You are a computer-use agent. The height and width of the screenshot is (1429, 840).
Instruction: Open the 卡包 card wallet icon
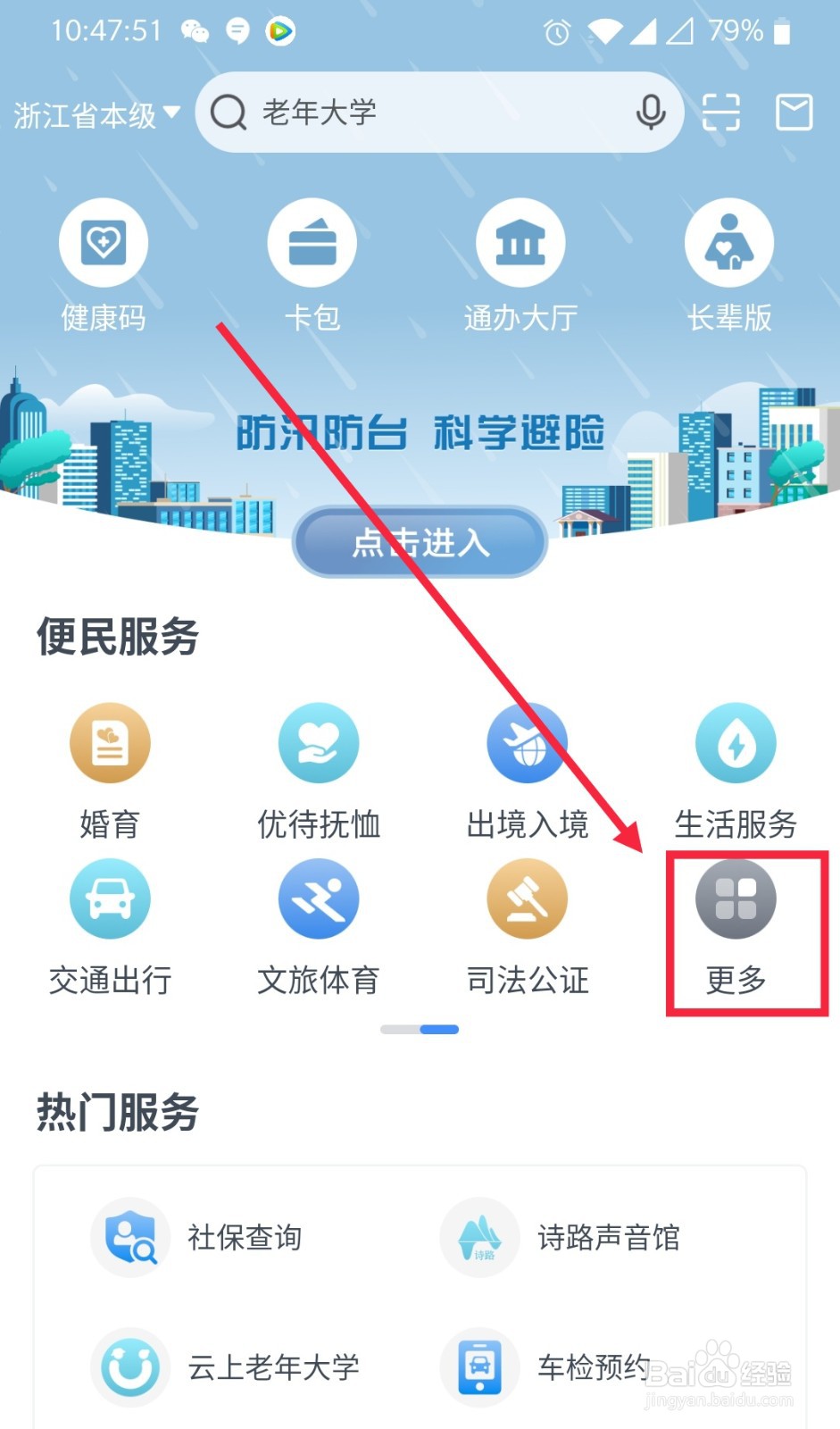click(x=312, y=263)
